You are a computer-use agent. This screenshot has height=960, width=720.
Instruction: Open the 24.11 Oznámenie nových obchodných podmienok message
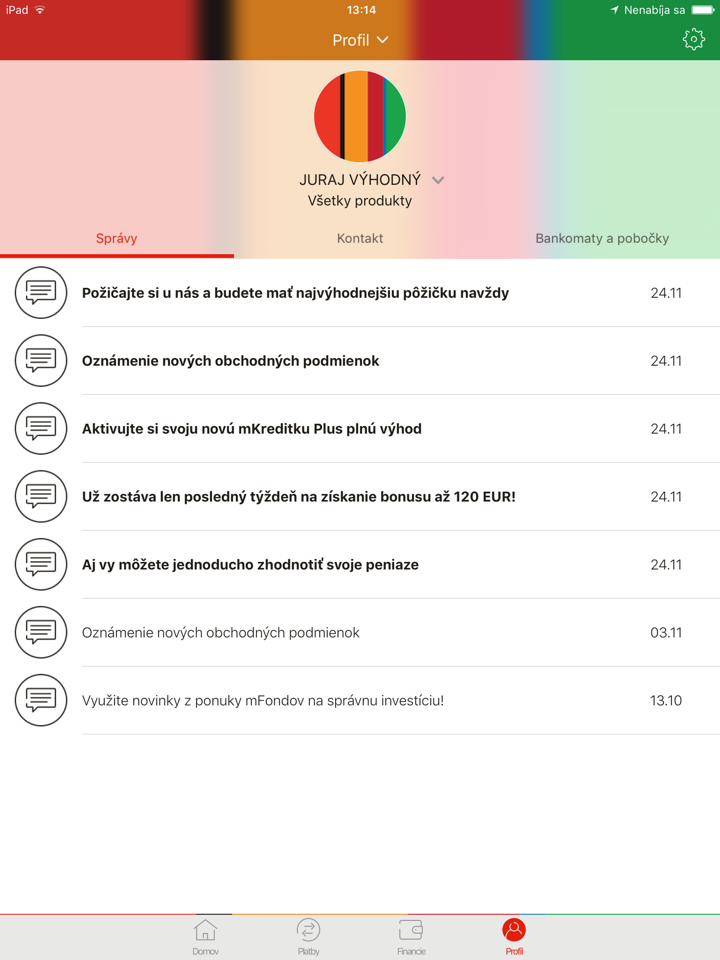[230, 361]
